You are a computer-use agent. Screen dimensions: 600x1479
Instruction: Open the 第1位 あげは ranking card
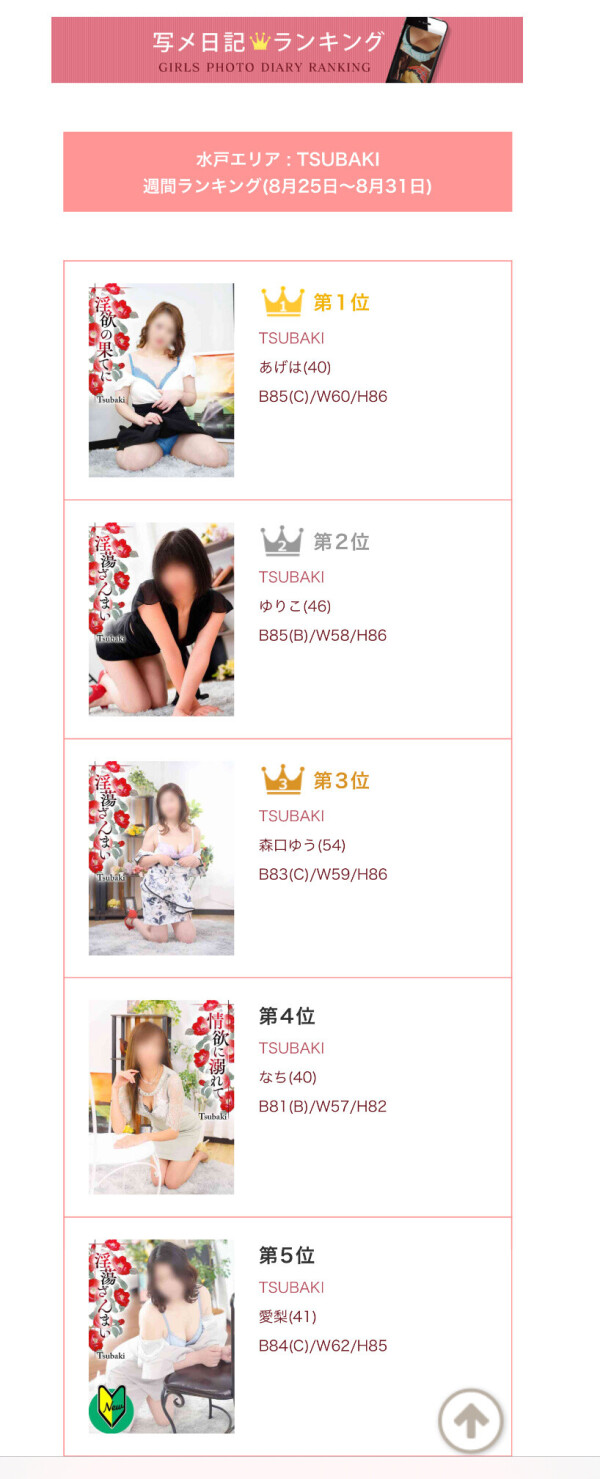point(287,380)
